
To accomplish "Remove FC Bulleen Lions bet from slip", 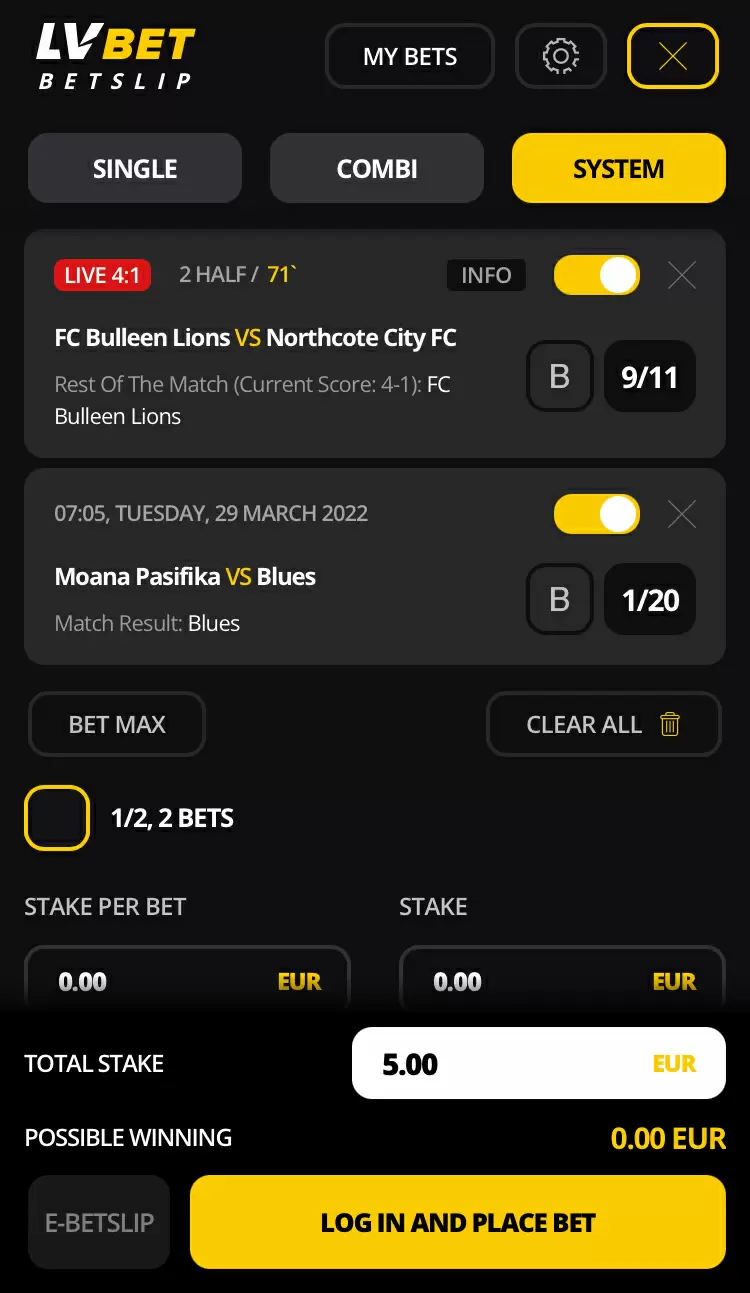I will (x=682, y=275).
